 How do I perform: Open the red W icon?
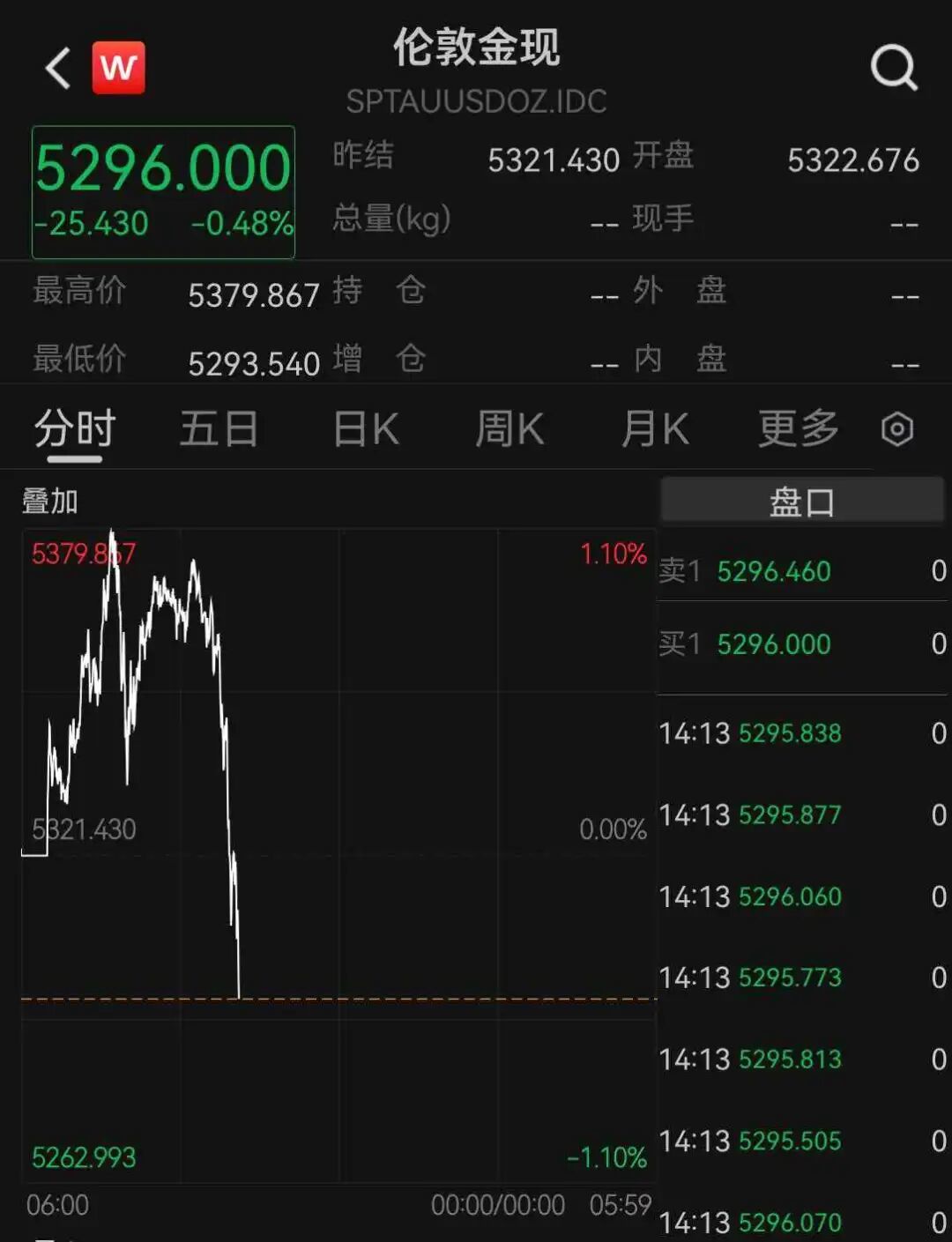coord(119,68)
